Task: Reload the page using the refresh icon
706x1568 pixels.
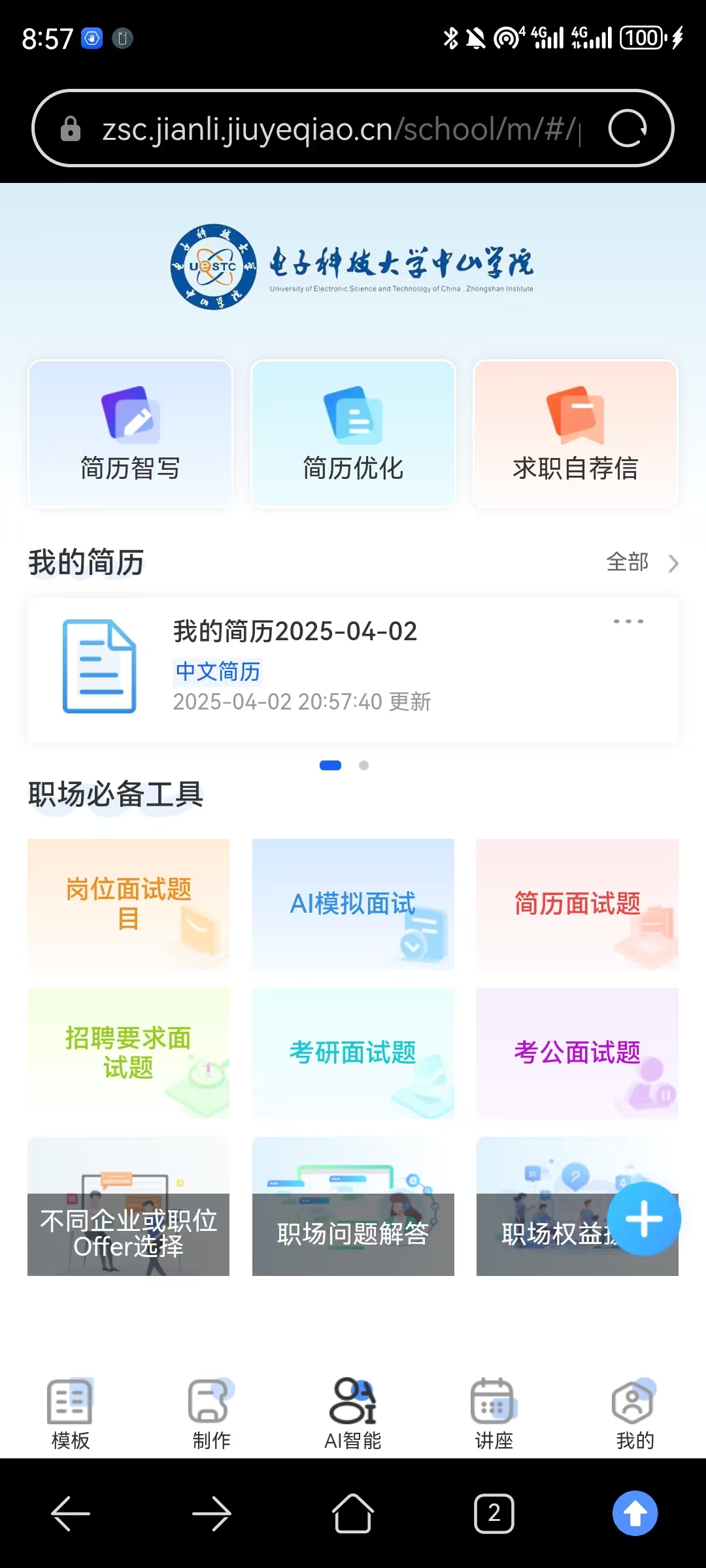Action: coord(627,129)
